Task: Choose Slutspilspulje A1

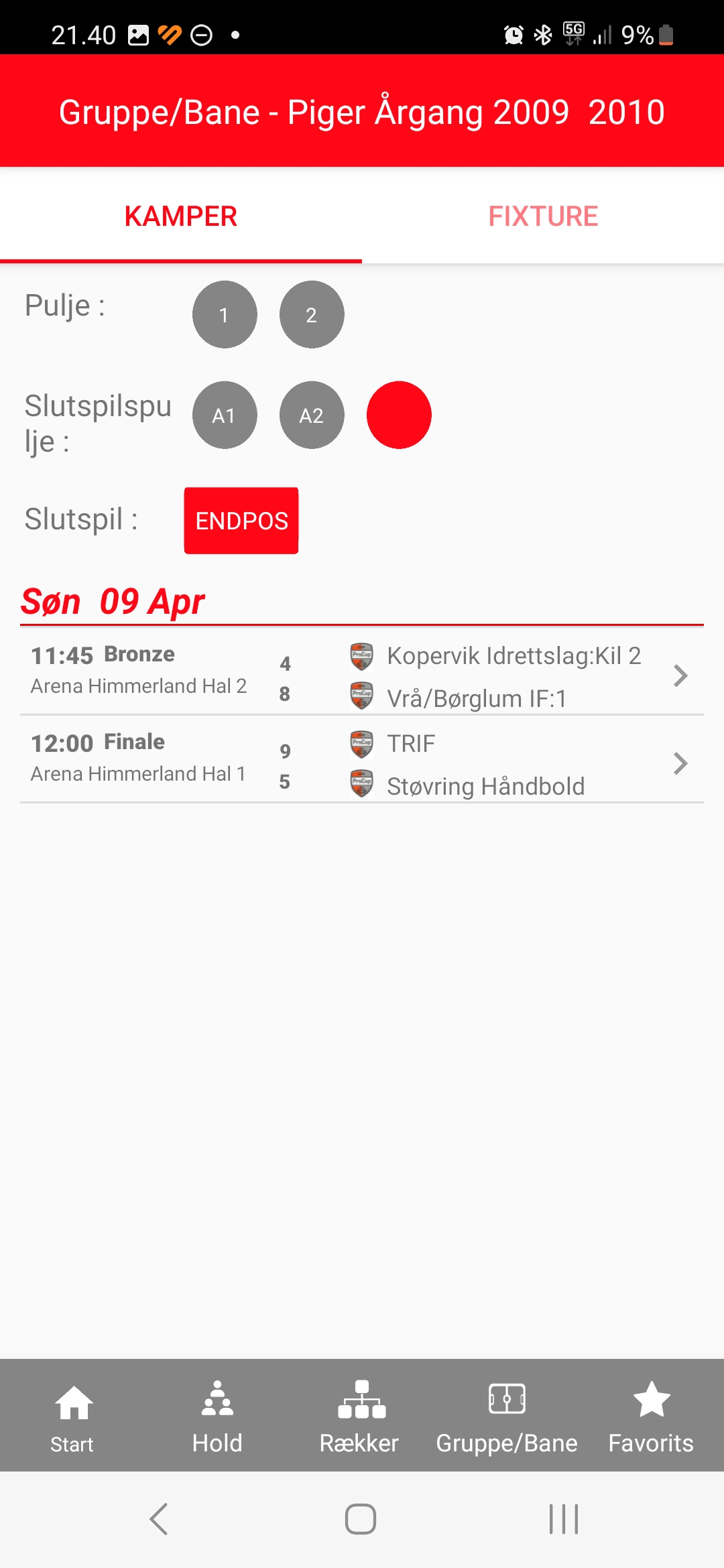Action: coord(225,415)
